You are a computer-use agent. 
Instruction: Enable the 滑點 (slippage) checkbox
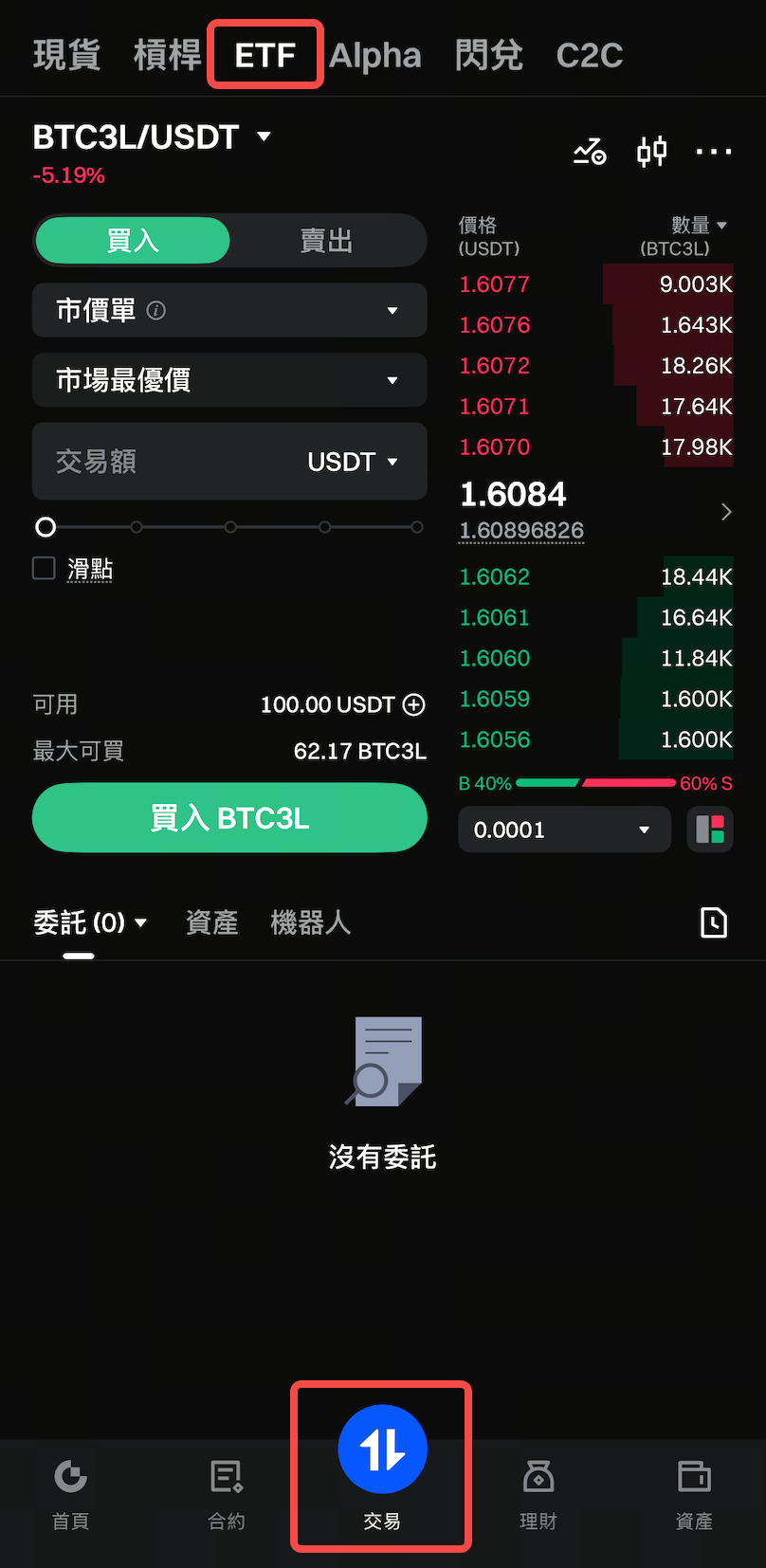(x=43, y=568)
